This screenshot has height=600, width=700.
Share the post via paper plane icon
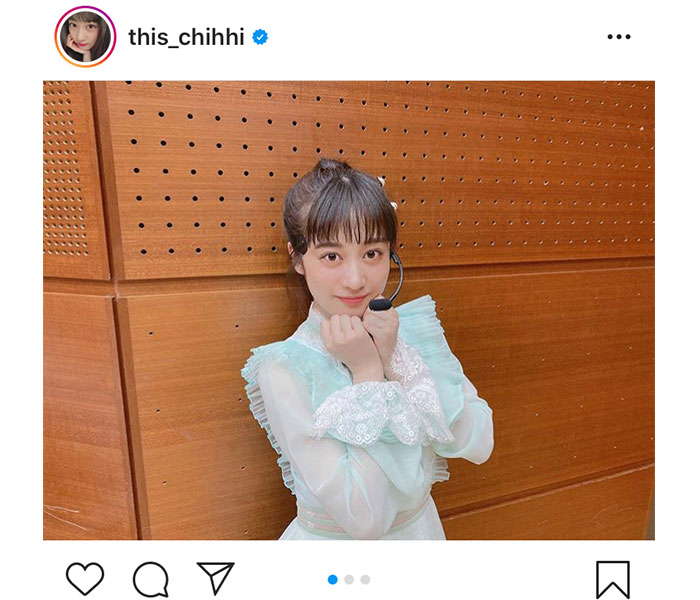click(215, 578)
